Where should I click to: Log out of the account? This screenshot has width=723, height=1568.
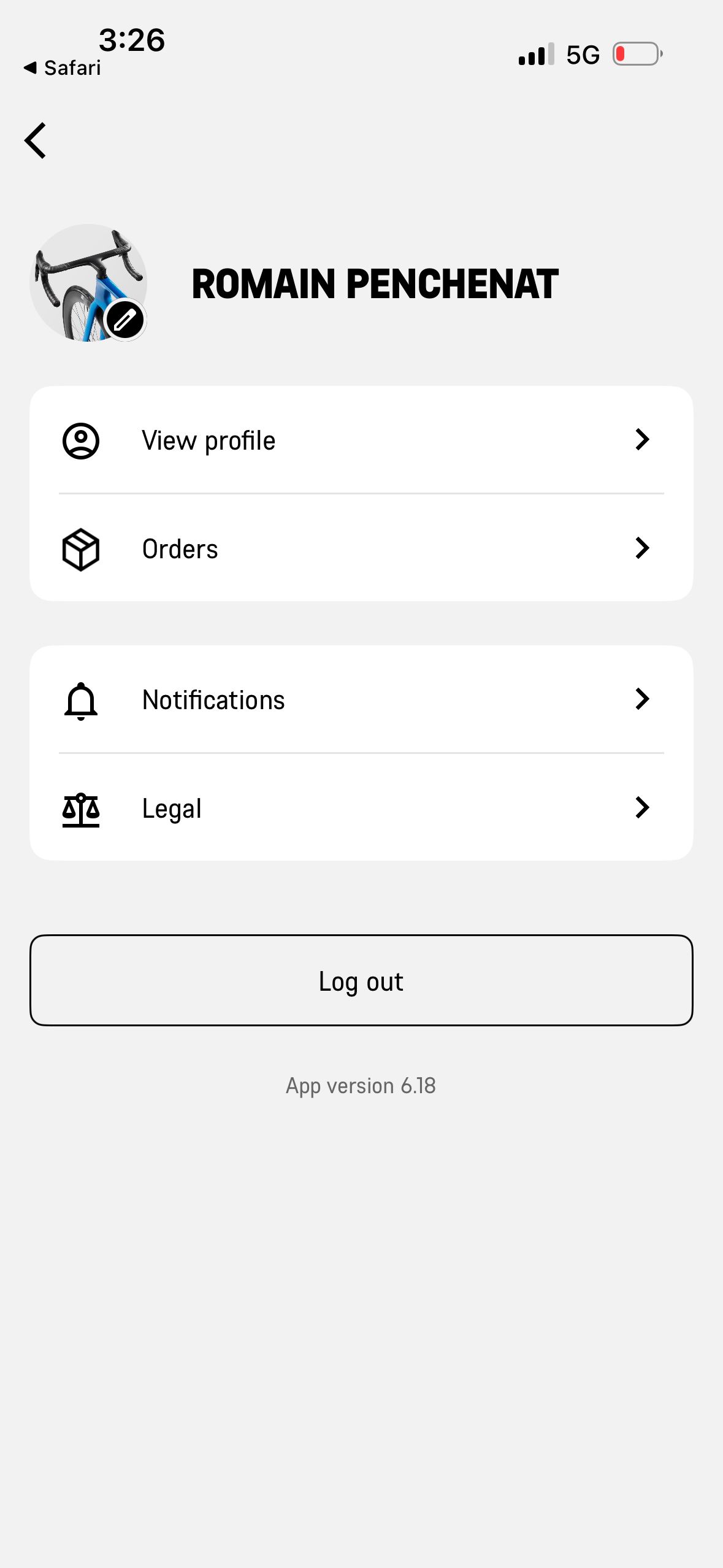(361, 980)
